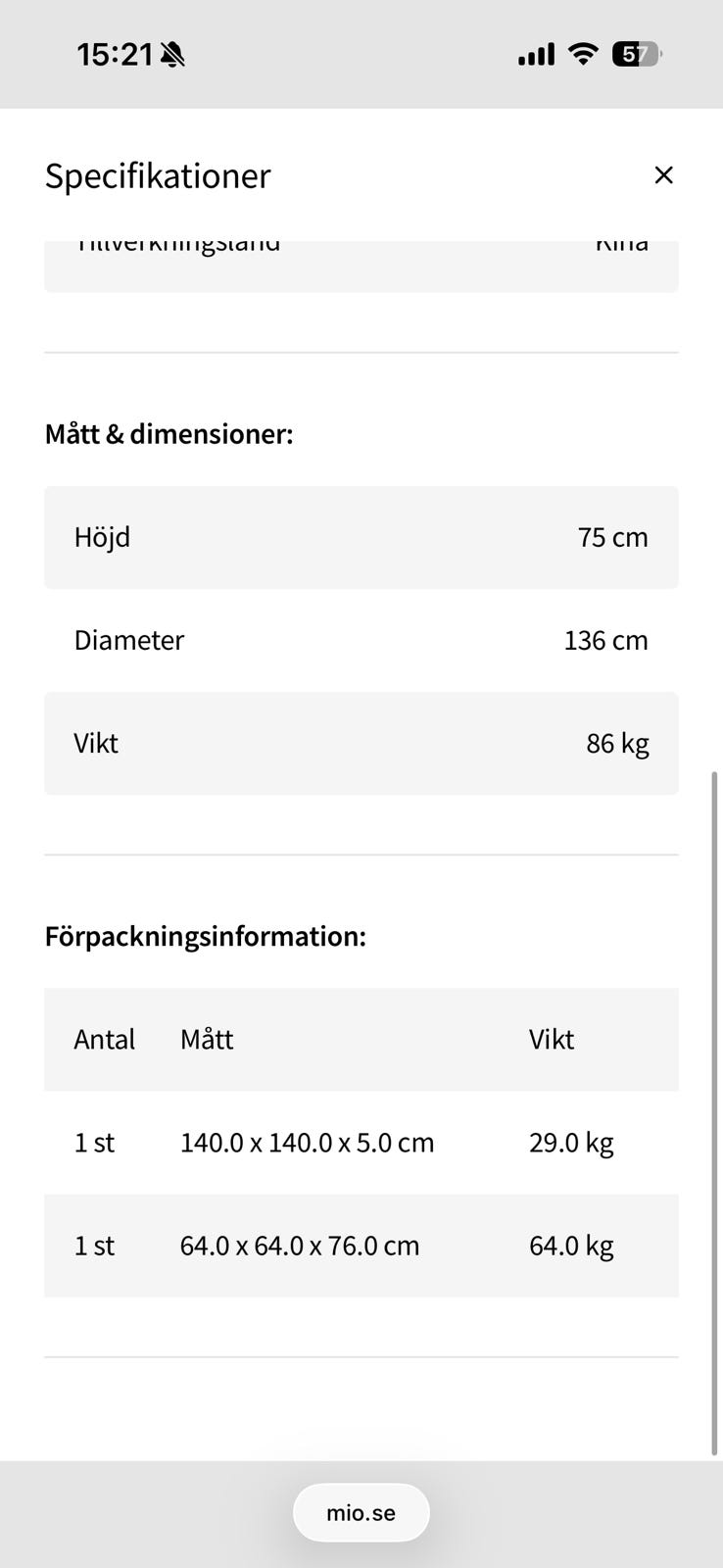The image size is (723, 1568).
Task: Tap the Vikt column header
Action: pos(551,1040)
